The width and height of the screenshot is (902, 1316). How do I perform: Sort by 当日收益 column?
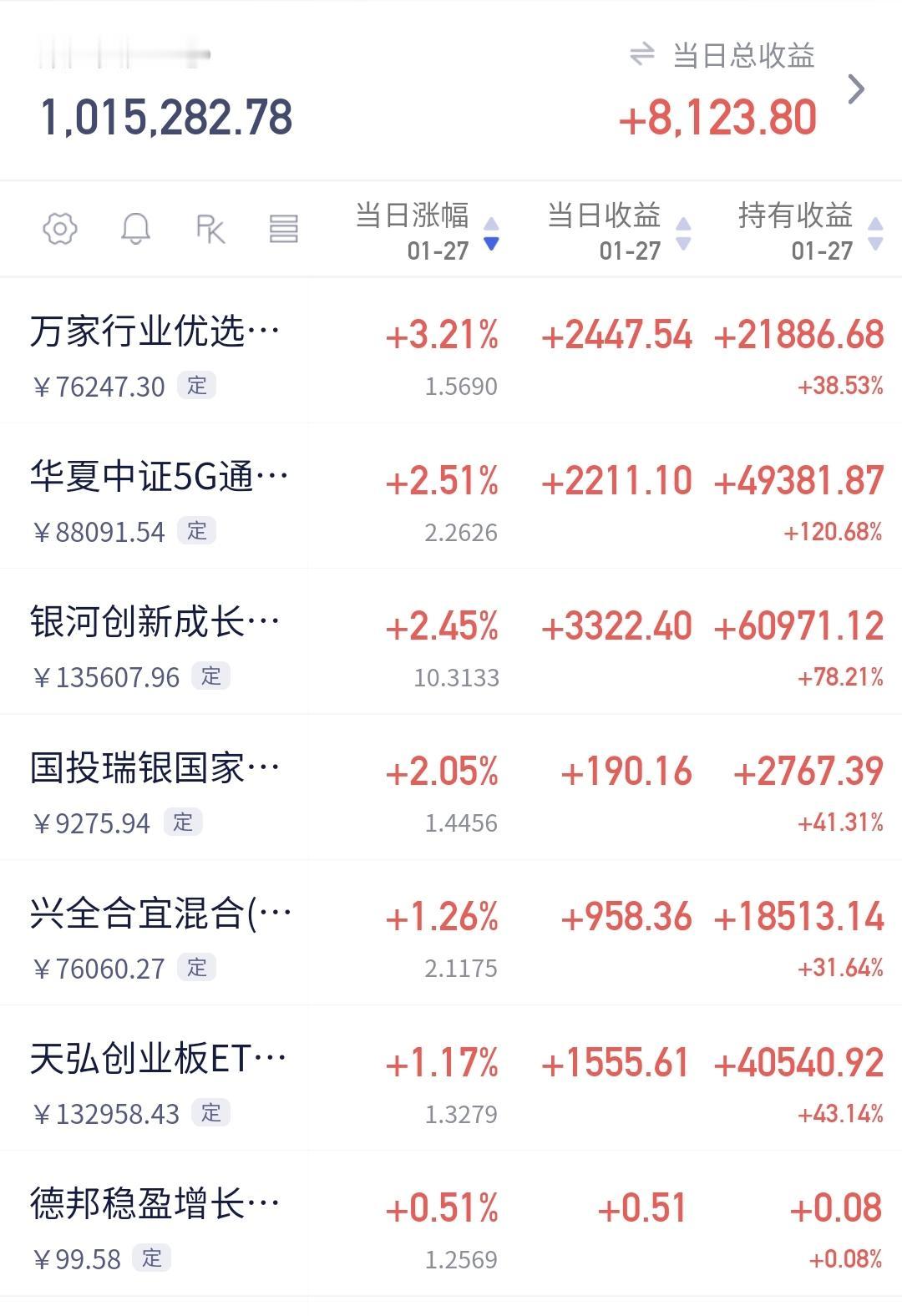click(x=619, y=230)
